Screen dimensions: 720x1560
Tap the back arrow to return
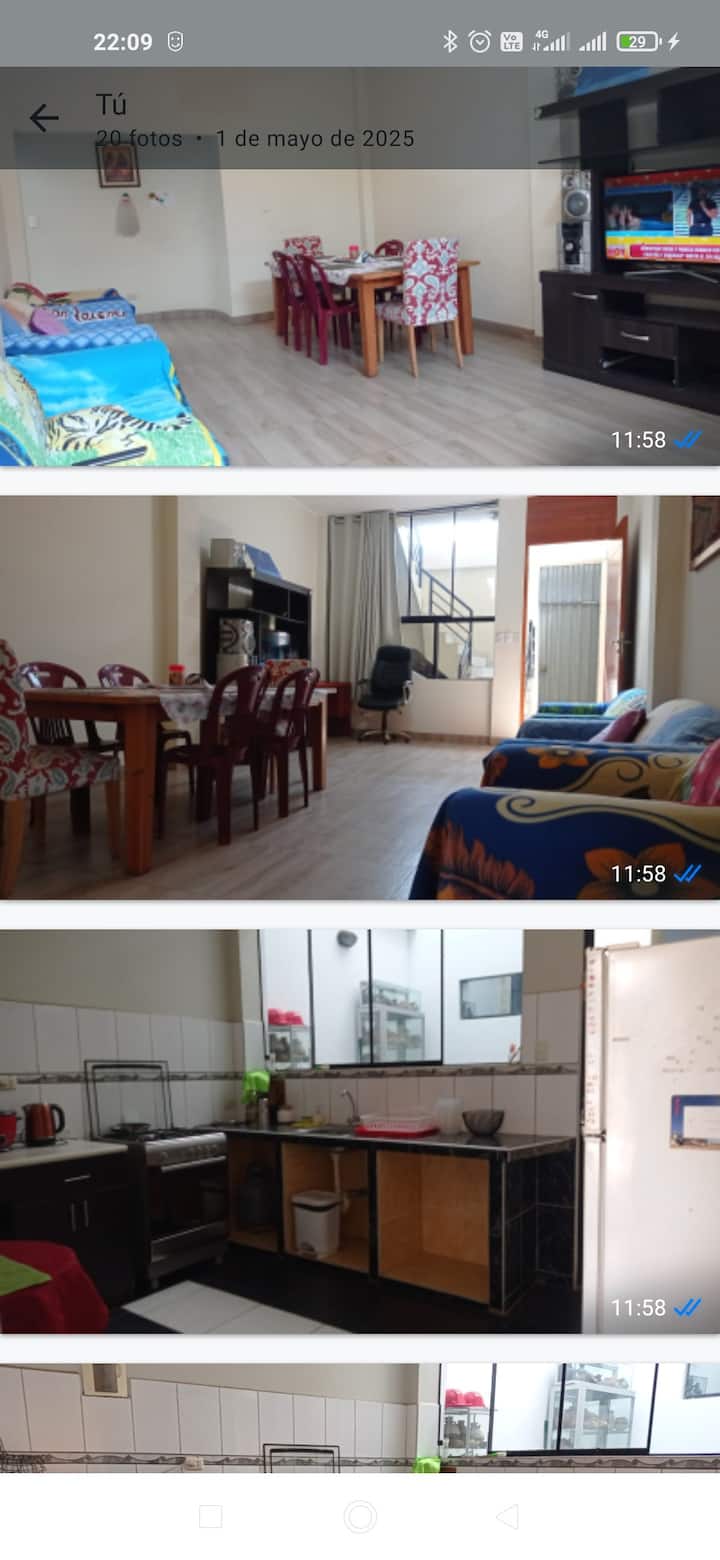44,117
